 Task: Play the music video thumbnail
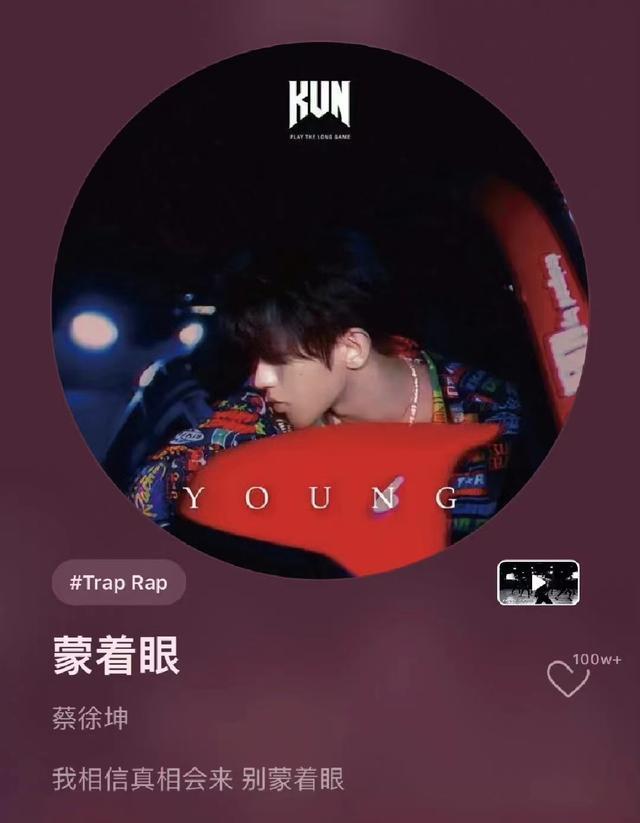(x=538, y=583)
